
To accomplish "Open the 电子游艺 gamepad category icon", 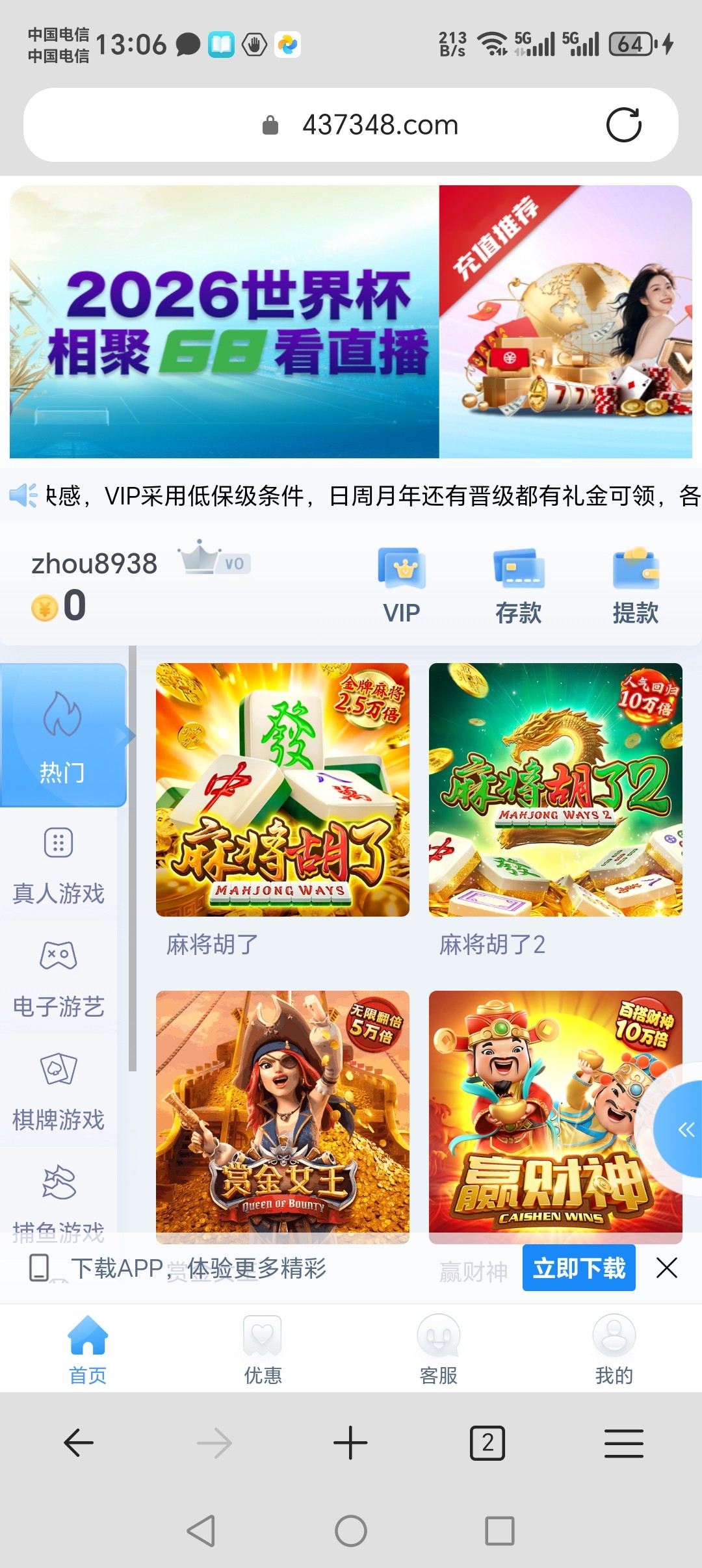I will [58, 956].
